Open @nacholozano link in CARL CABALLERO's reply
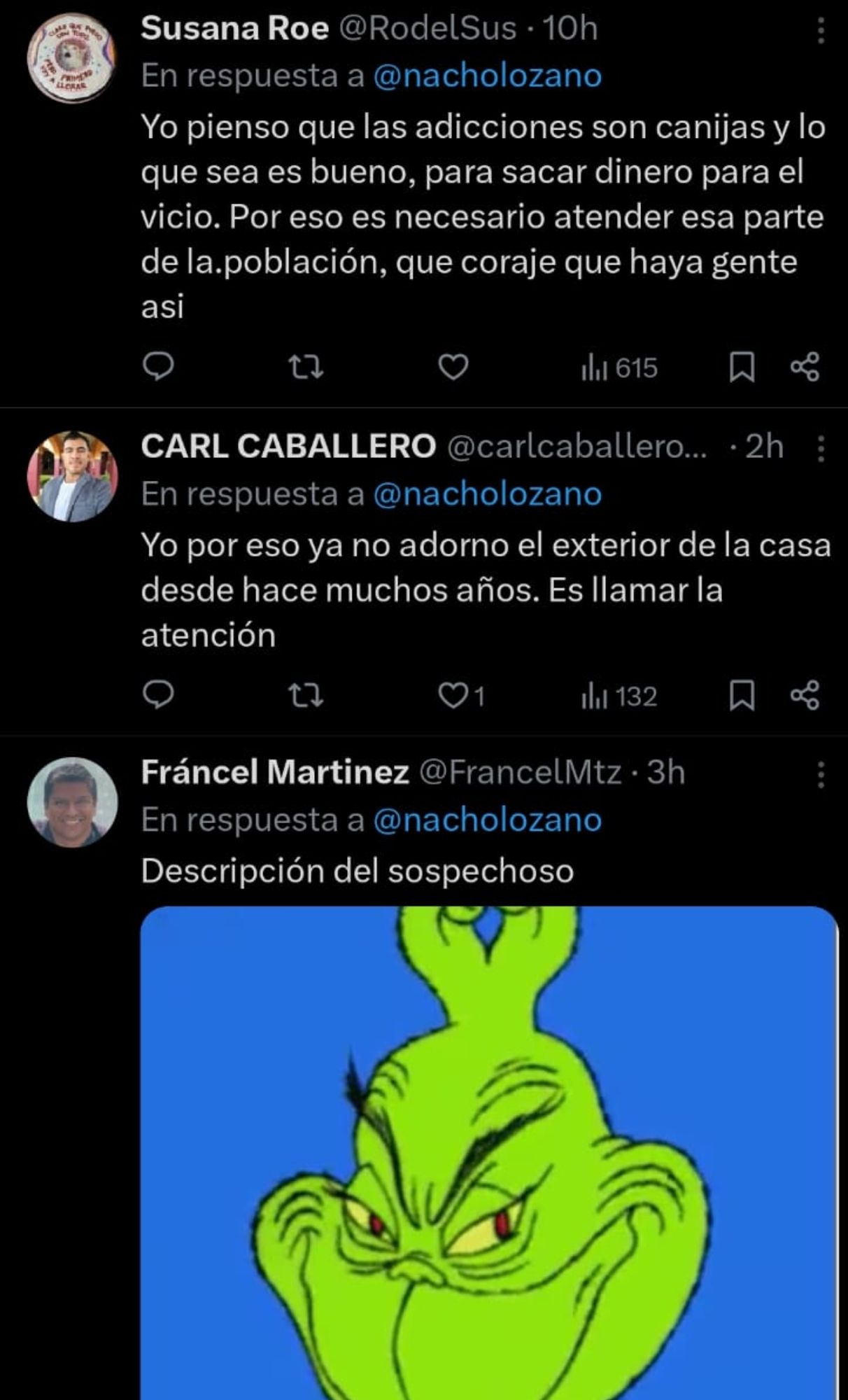Image resolution: width=848 pixels, height=1400 pixels. (x=488, y=494)
